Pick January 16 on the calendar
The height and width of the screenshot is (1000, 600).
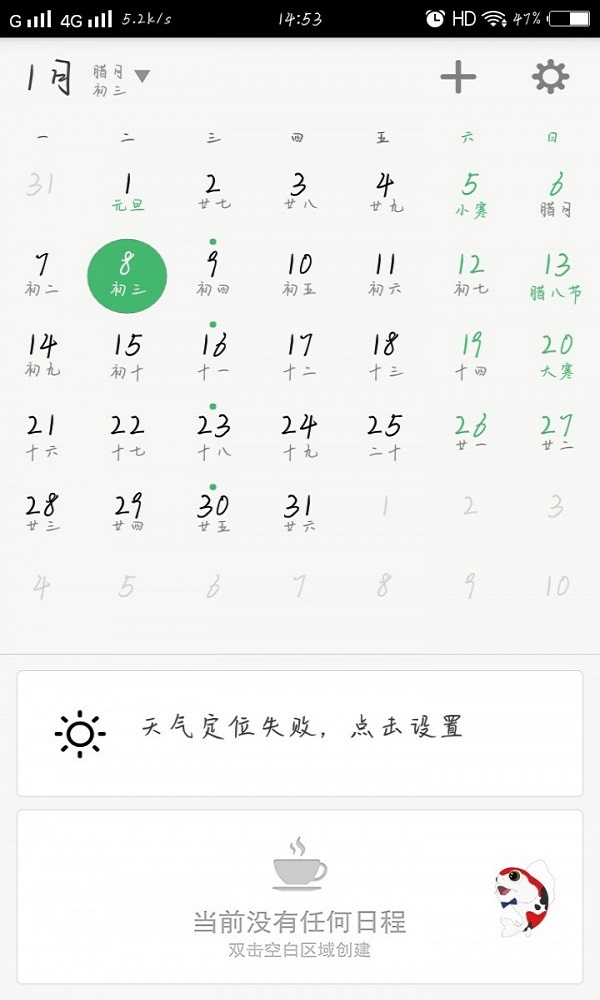(x=212, y=353)
